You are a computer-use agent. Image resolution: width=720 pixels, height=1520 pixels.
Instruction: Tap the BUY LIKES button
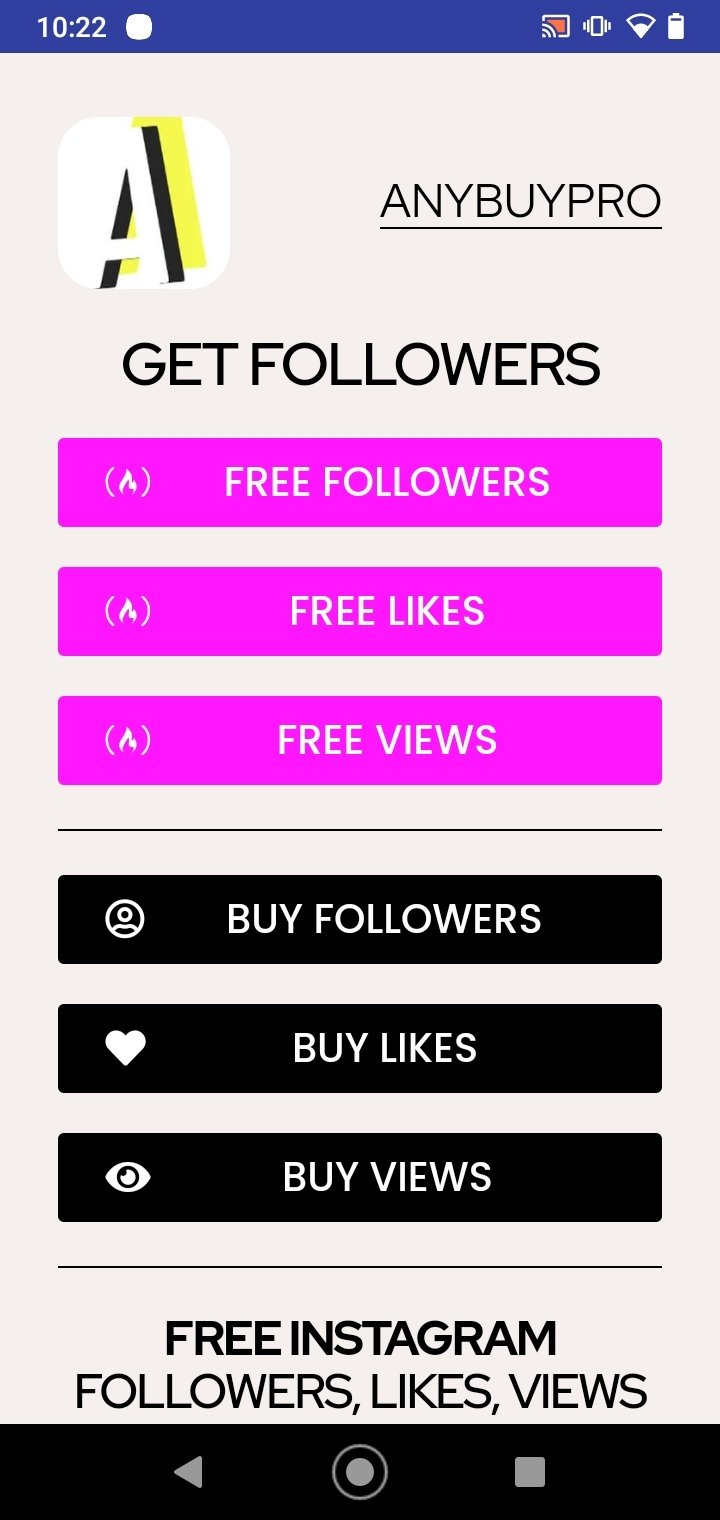360,1048
